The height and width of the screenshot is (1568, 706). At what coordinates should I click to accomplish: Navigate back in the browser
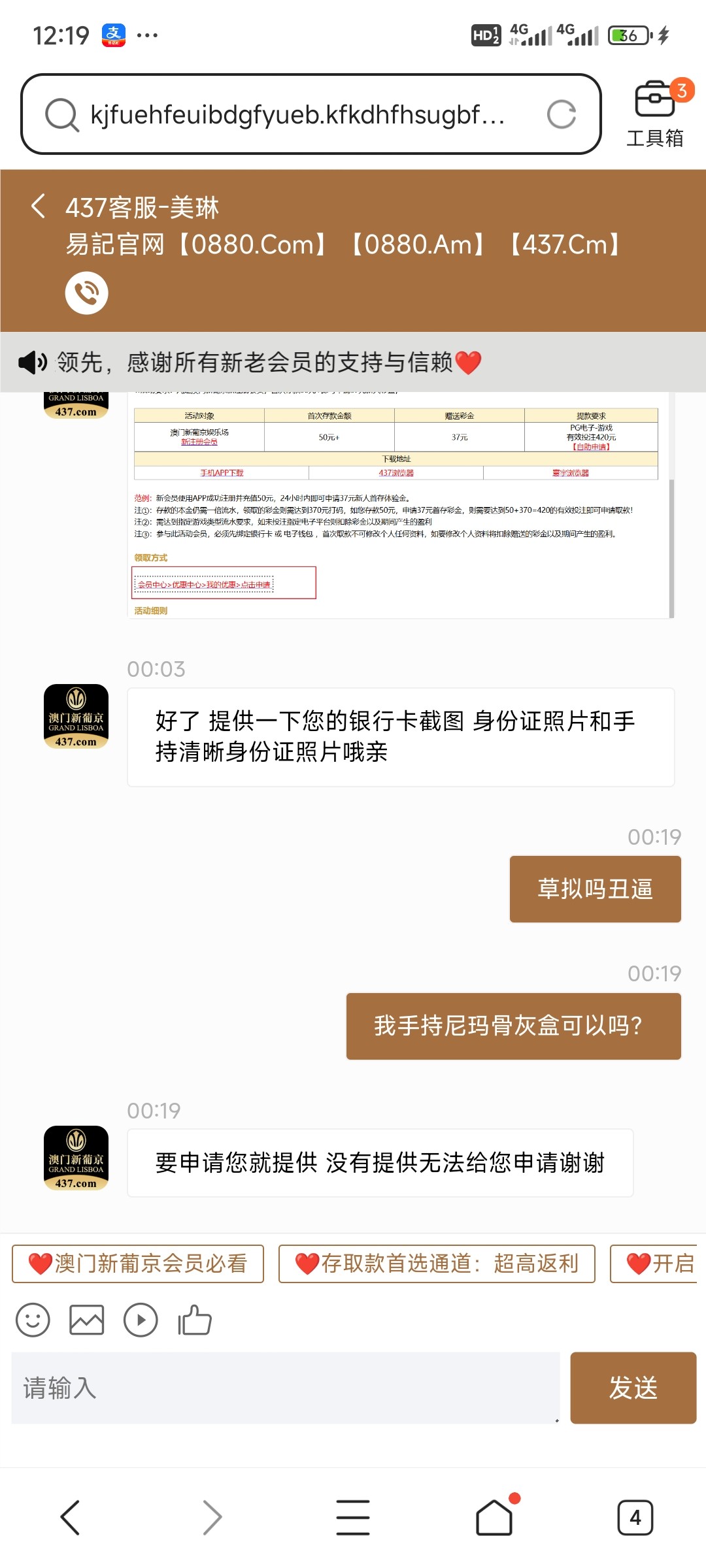click(x=70, y=1517)
